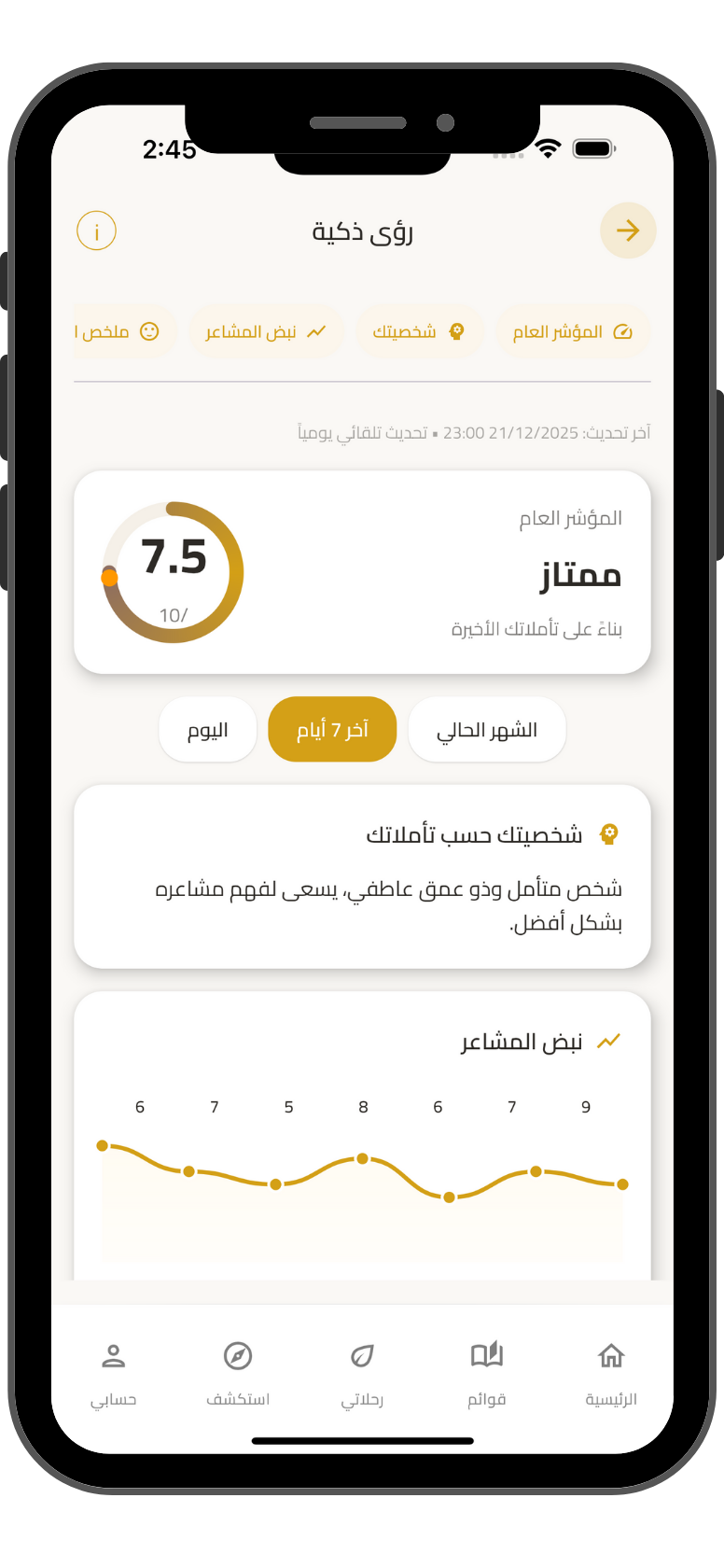Image resolution: width=724 pixels, height=1568 pixels.
Task: Switch to اليوم period
Action: (x=207, y=730)
